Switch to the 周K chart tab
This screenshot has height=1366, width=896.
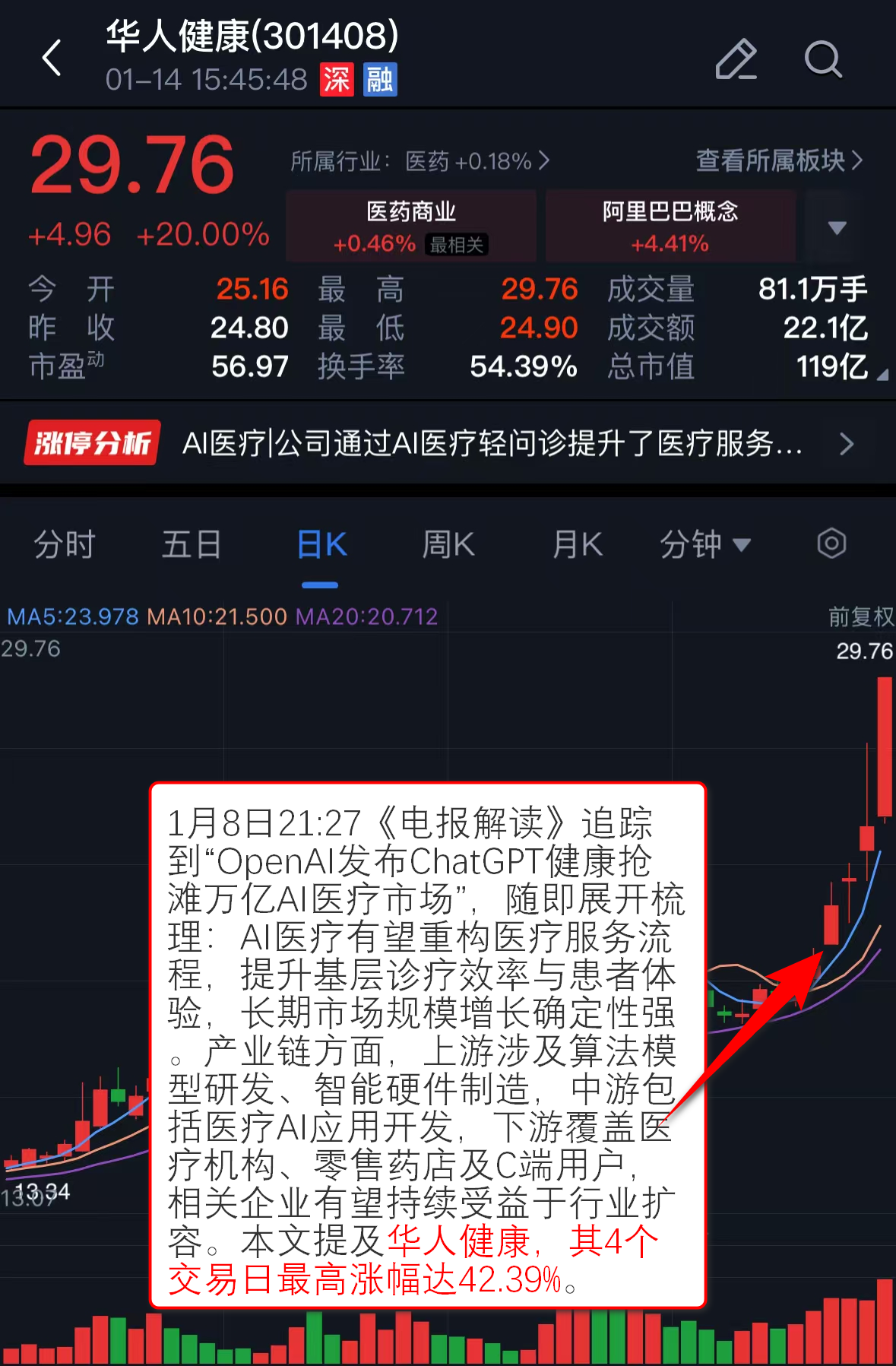[448, 545]
